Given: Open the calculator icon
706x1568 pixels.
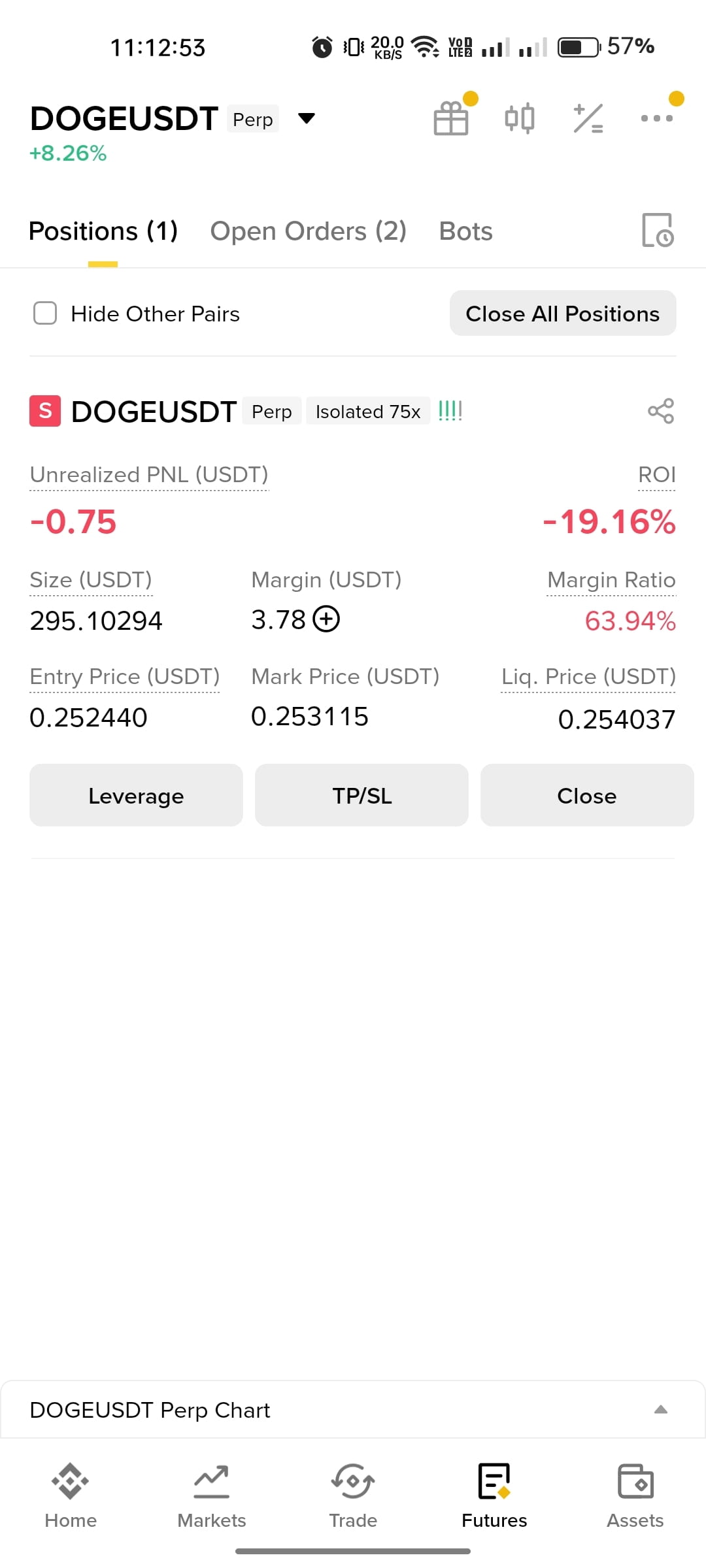Looking at the screenshot, I should pyautogui.click(x=588, y=118).
